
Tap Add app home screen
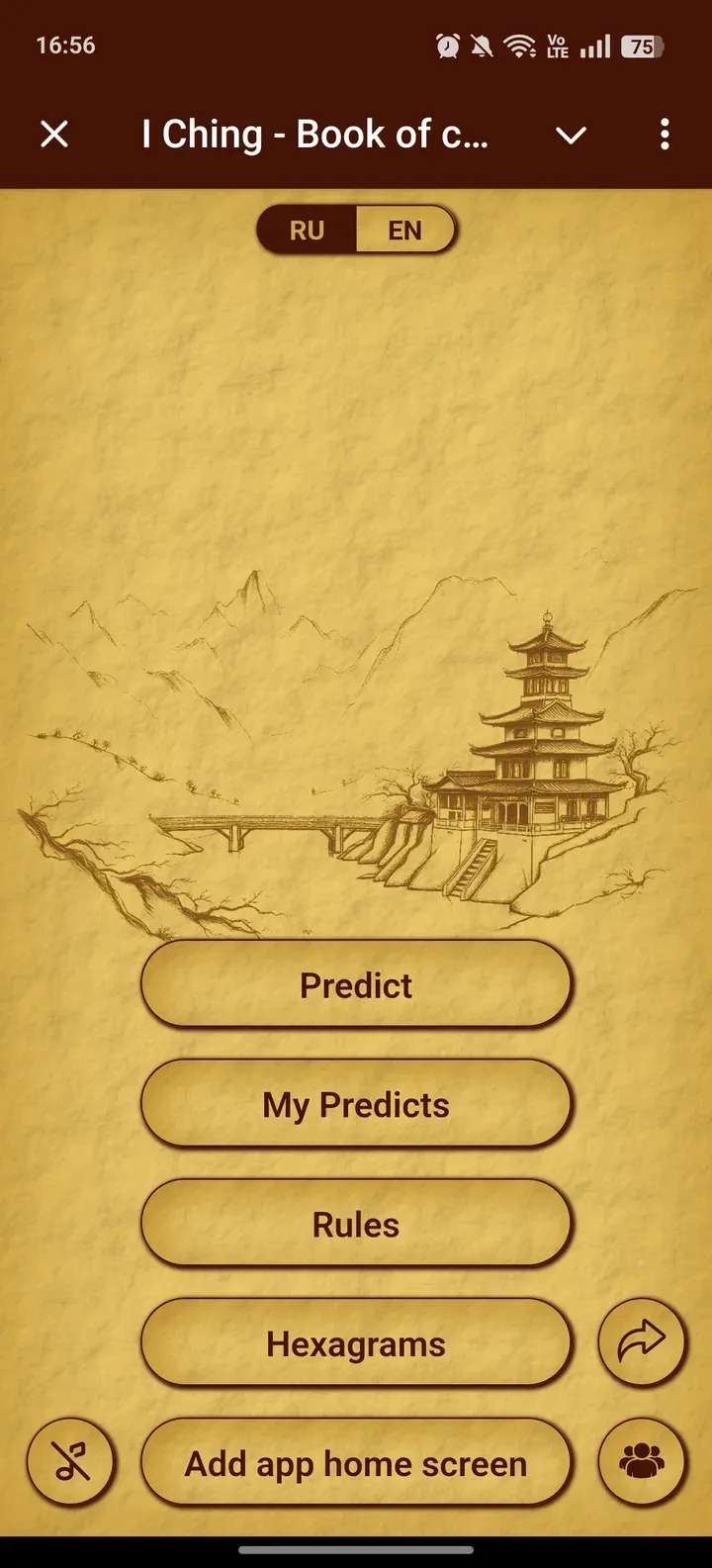tap(356, 1464)
